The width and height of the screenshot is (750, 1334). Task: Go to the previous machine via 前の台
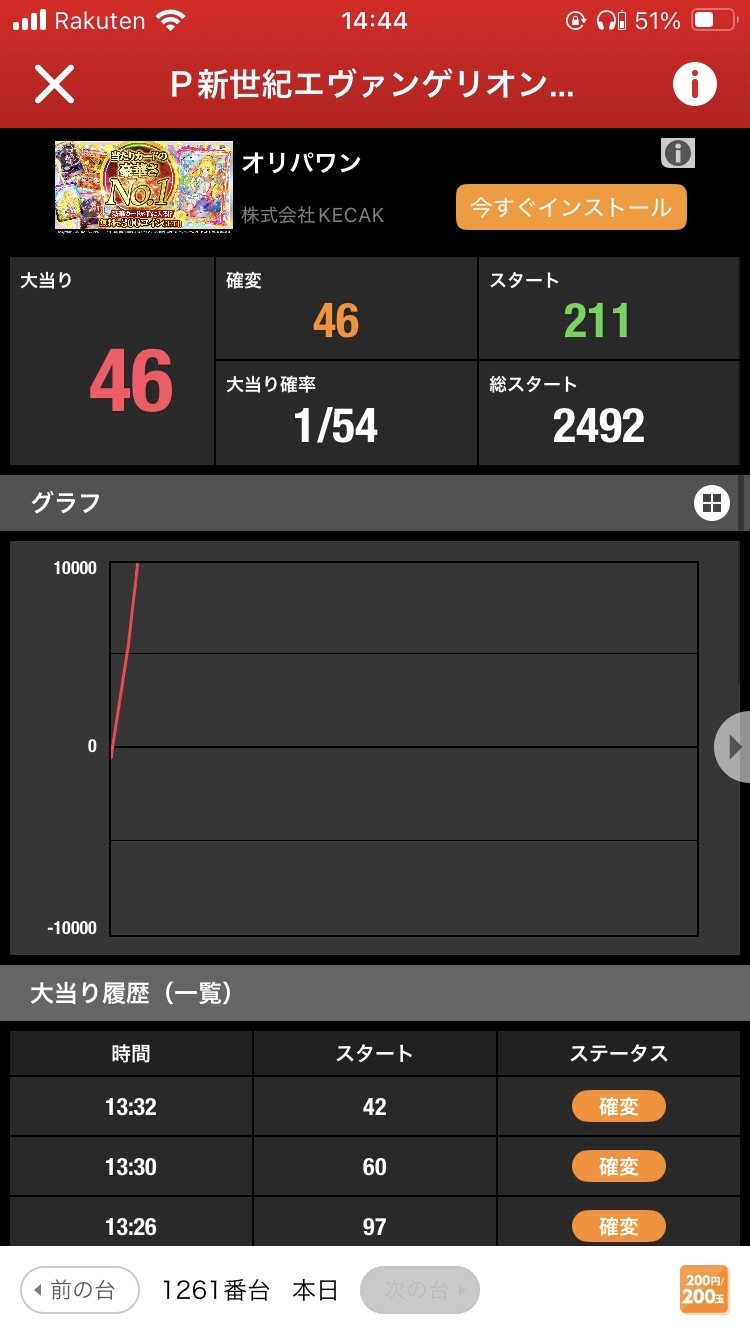point(82,1290)
